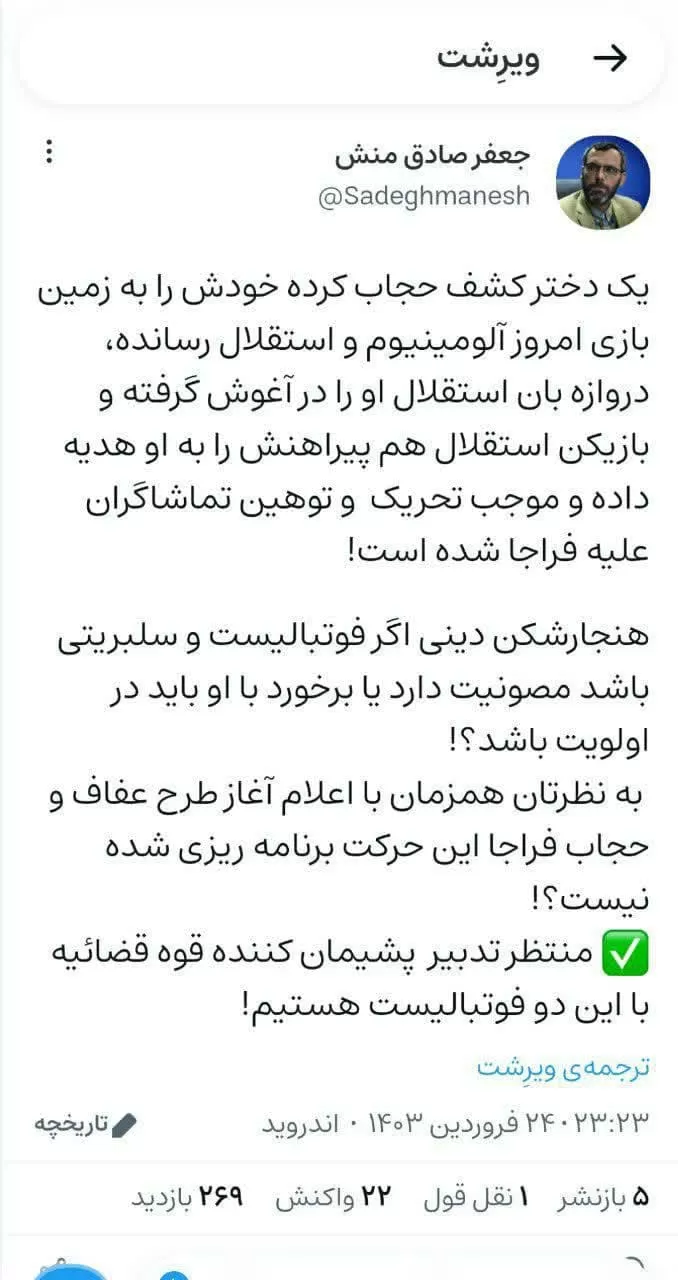The image size is (678, 1280).
Task: Tap the ترجمه‌ی ویرشت translation link
Action: [x=562, y=1066]
